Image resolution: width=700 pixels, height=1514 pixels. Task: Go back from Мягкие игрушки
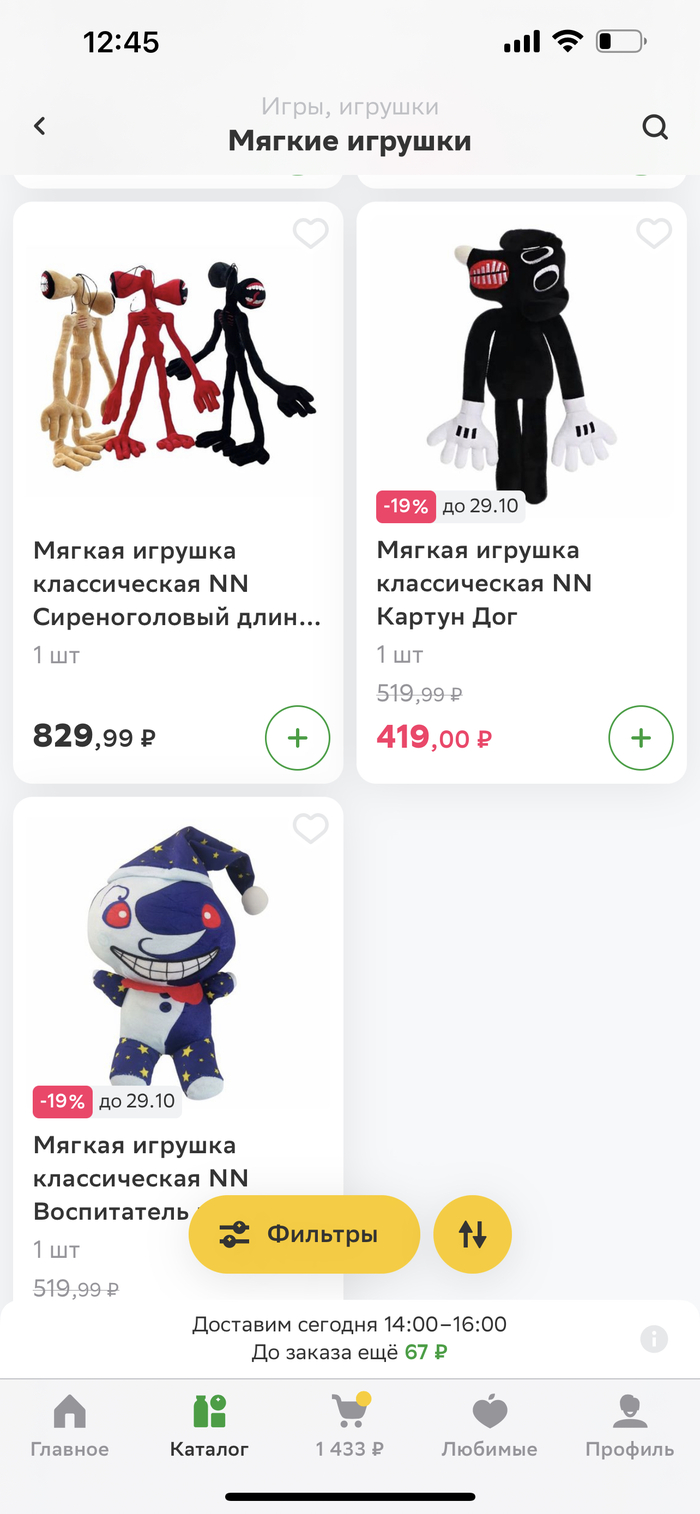(x=40, y=127)
